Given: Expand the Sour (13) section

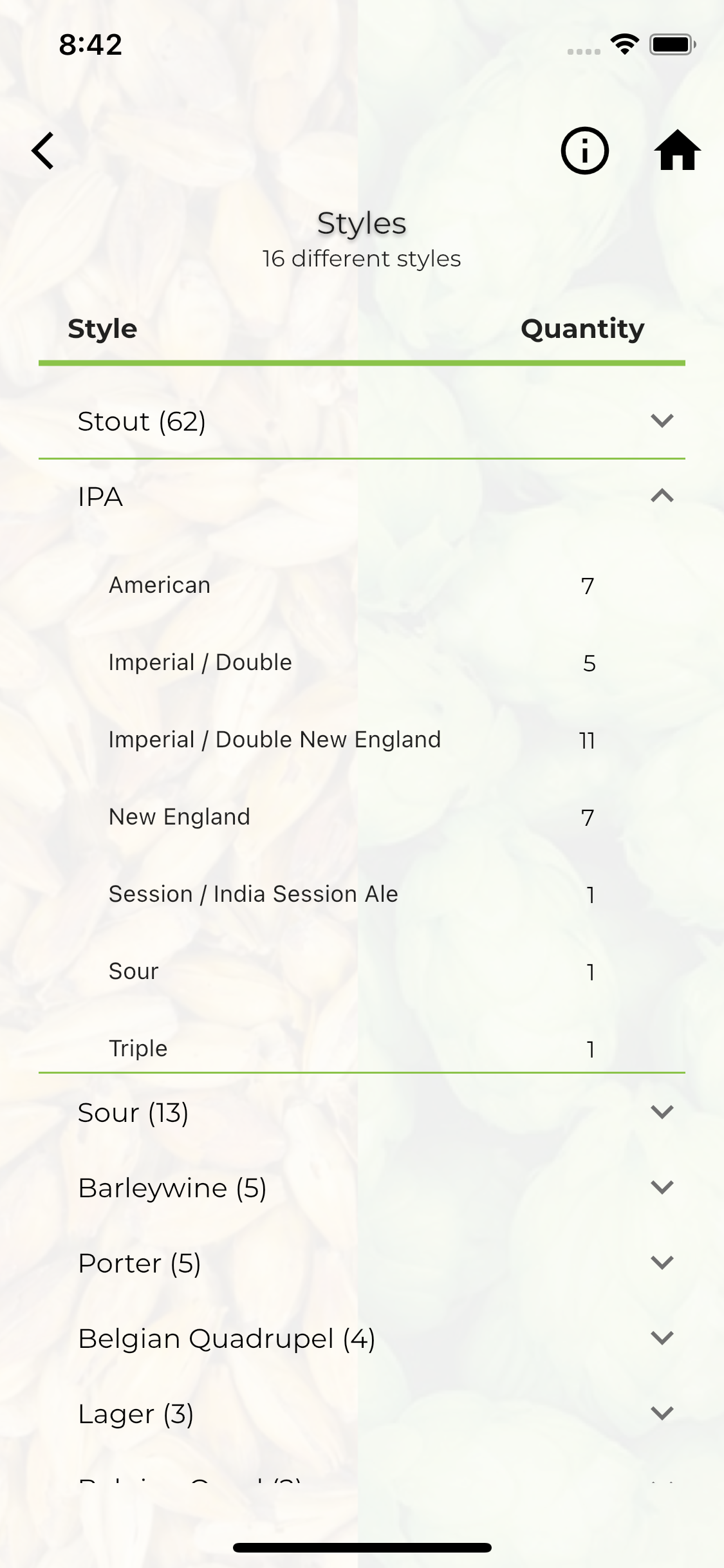Looking at the screenshot, I should pos(362,1112).
